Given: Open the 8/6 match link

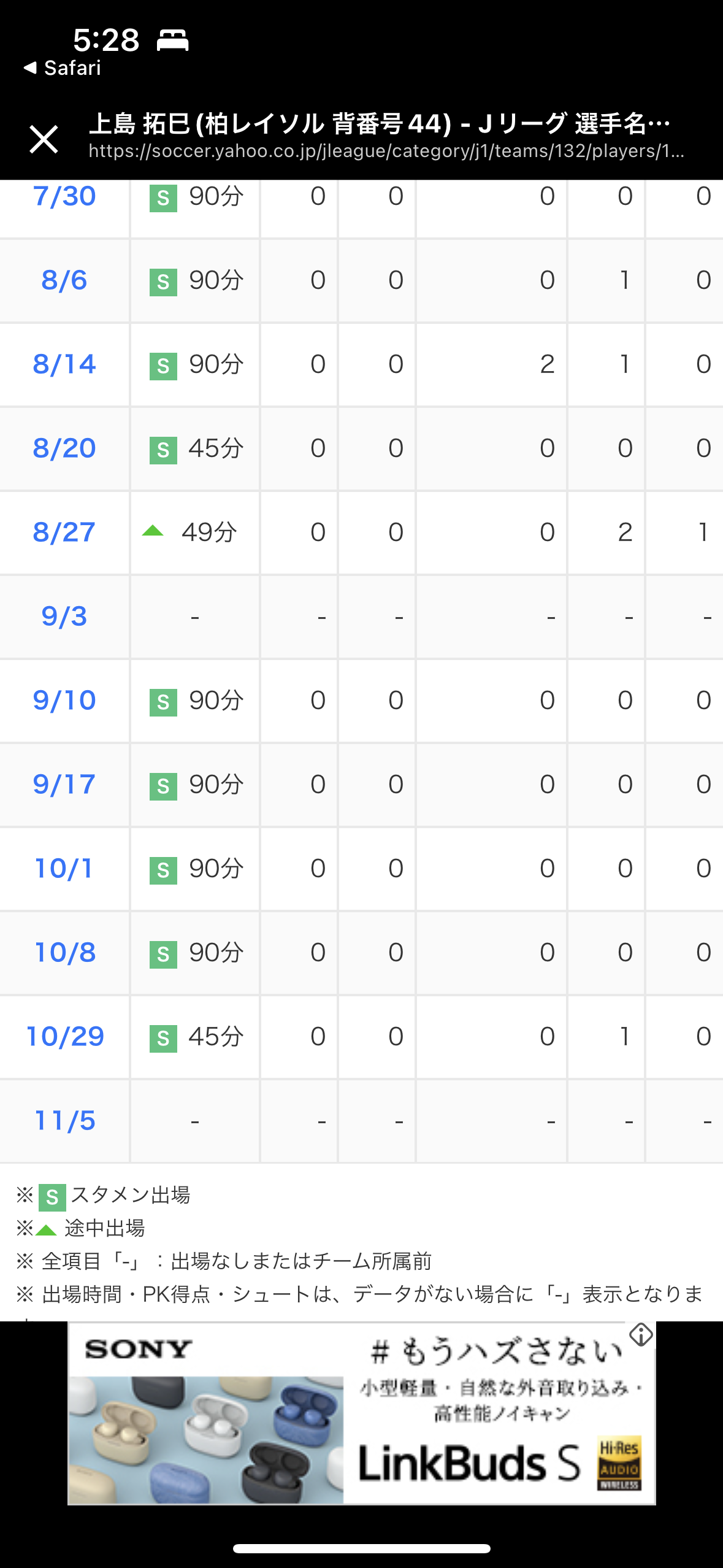Looking at the screenshot, I should coord(64,280).
